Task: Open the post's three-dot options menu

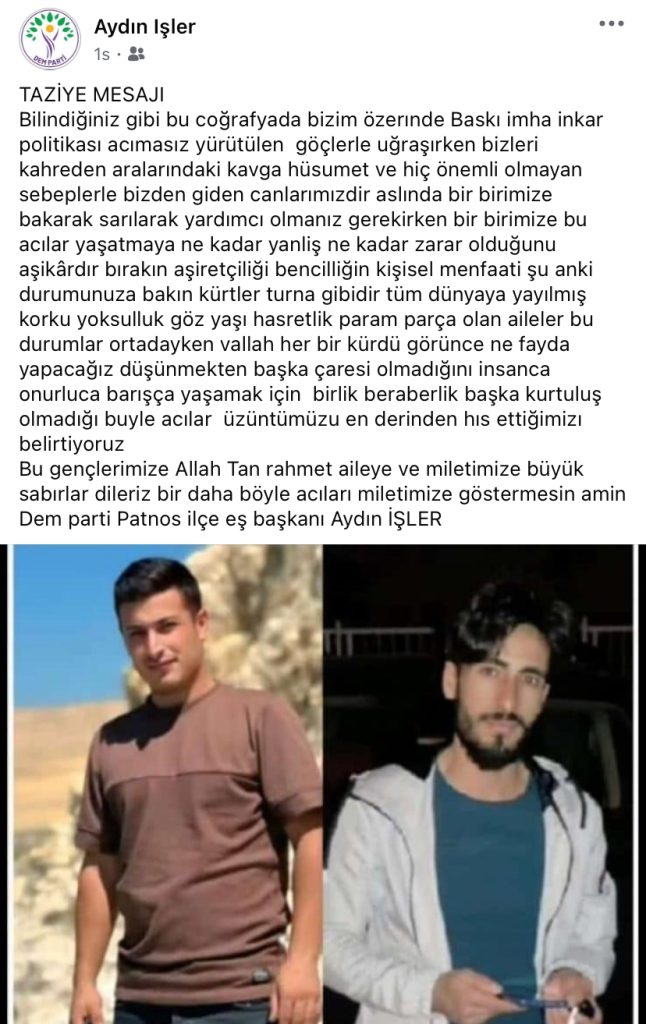Action: tap(612, 23)
